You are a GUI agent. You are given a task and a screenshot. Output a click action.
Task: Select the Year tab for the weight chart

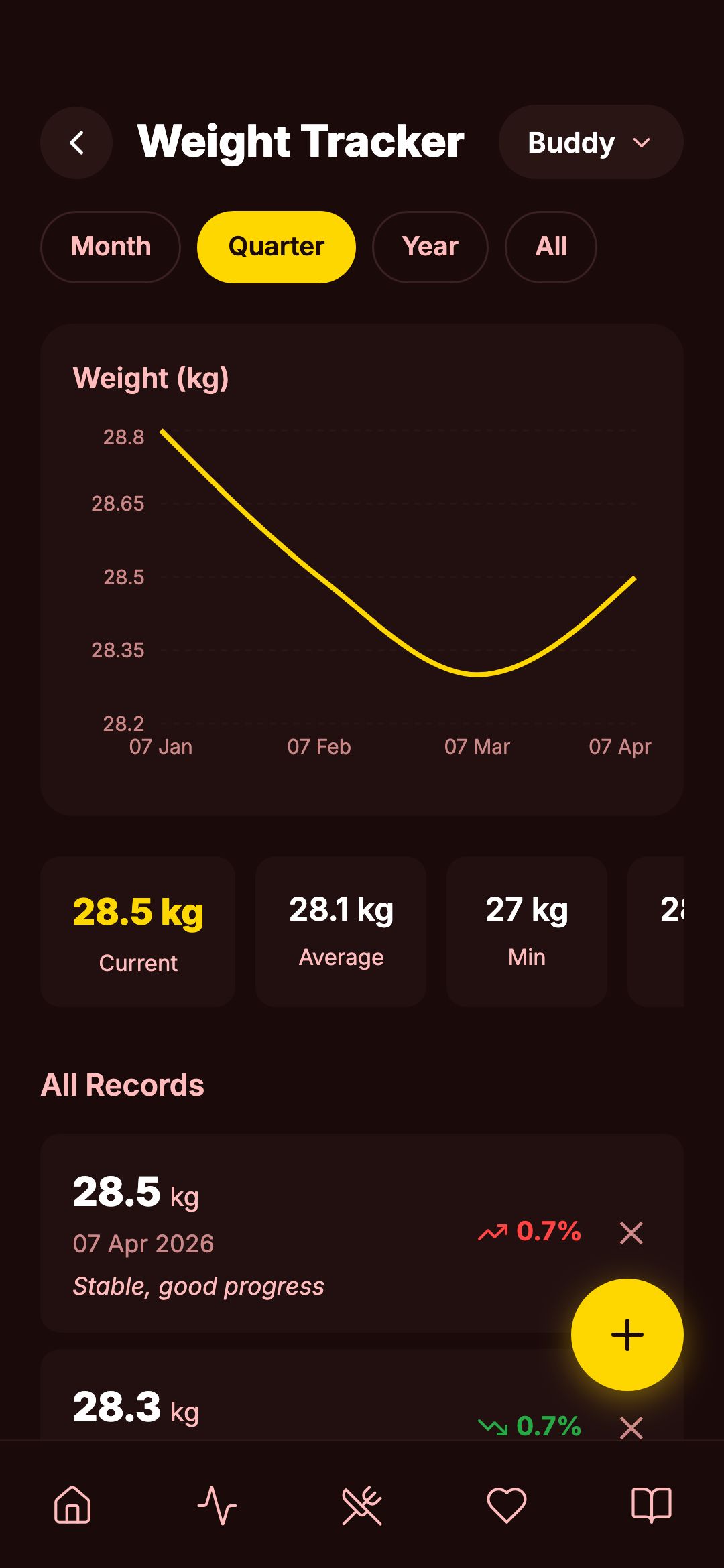(430, 247)
